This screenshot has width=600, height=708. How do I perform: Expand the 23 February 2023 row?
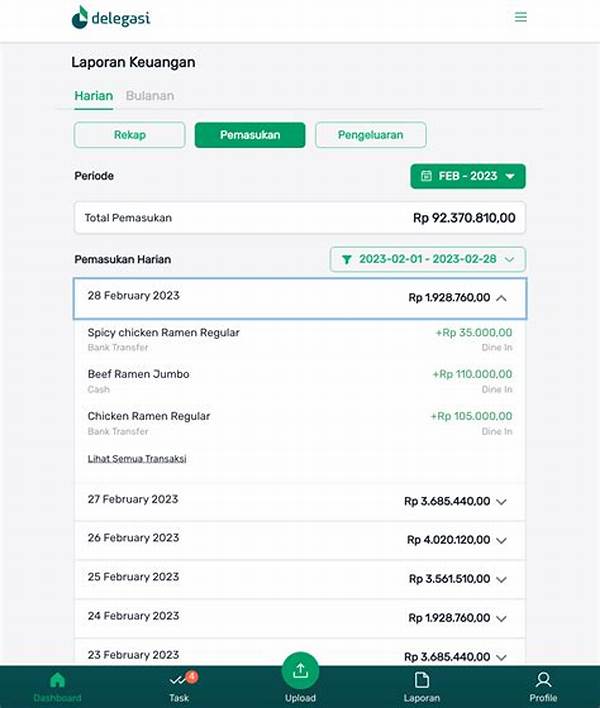pos(501,657)
